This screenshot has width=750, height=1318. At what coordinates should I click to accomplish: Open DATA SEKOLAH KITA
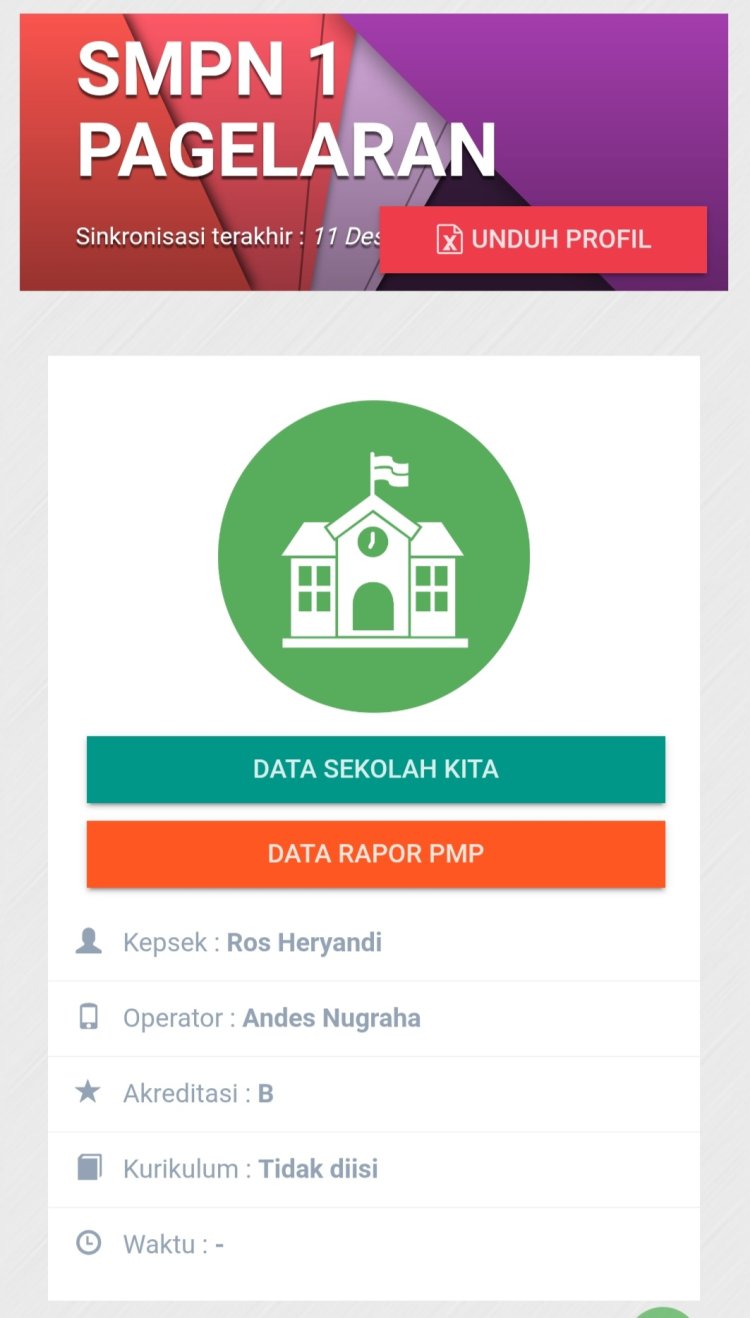(376, 769)
